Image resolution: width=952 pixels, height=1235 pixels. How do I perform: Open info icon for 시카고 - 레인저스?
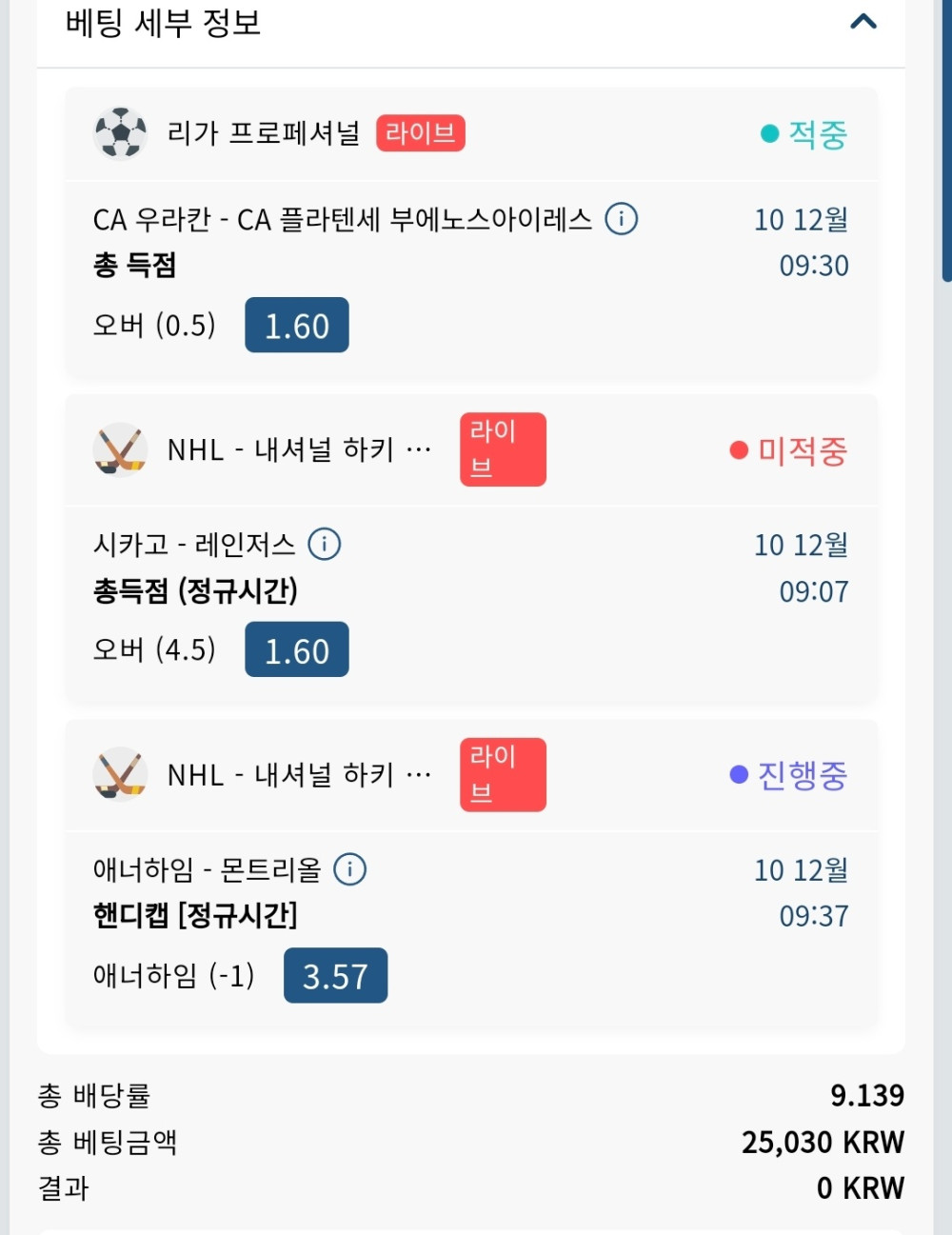[x=325, y=545]
